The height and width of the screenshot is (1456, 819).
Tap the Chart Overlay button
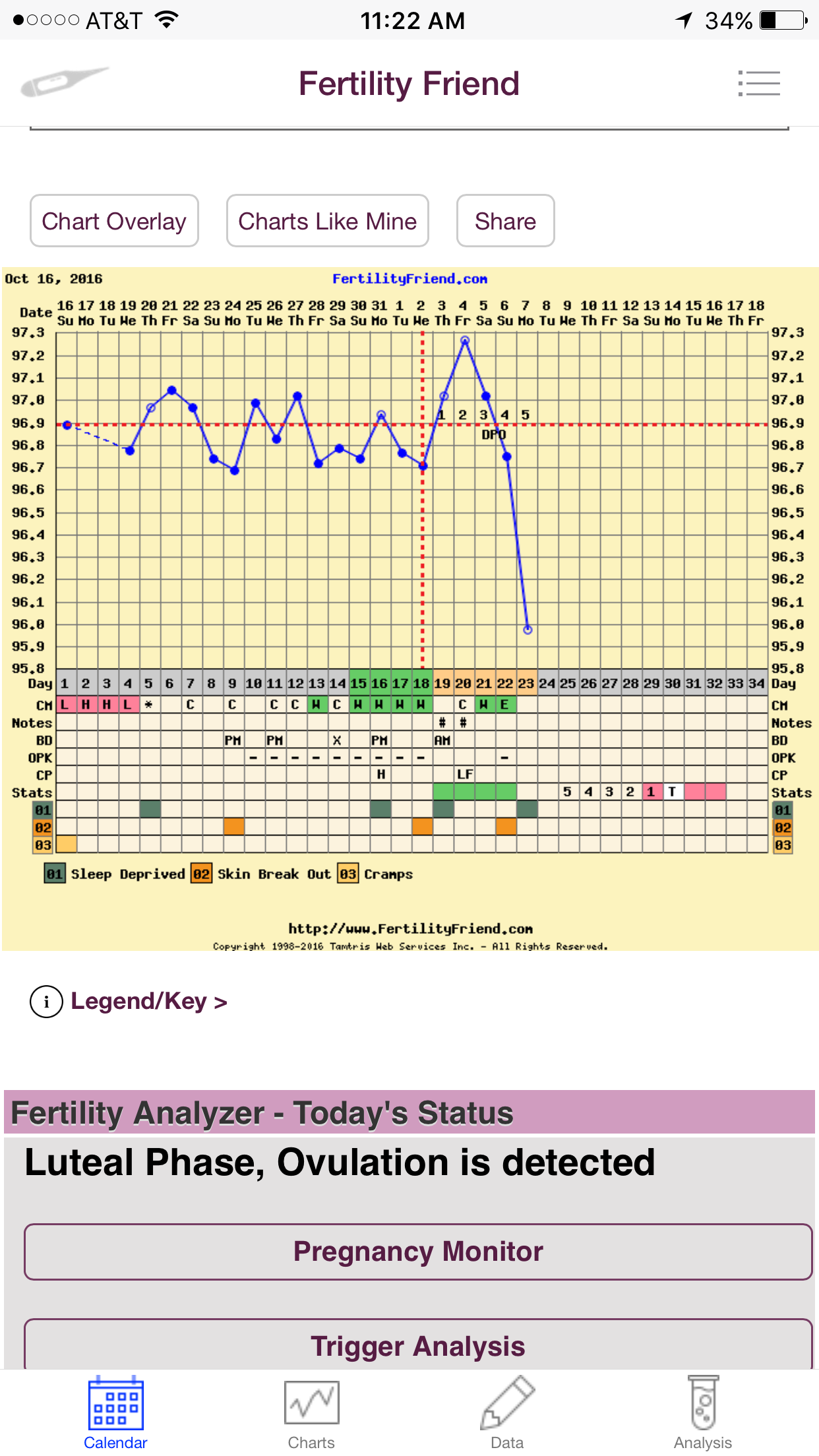click(x=114, y=222)
